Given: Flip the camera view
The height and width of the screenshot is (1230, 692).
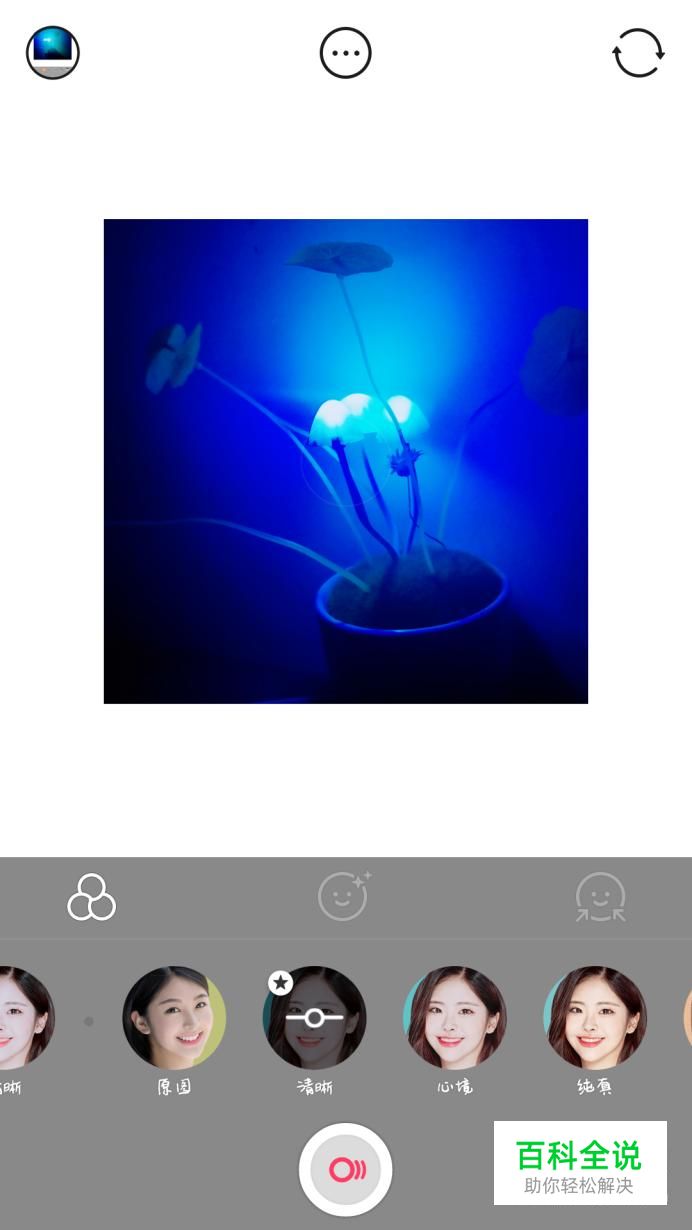Looking at the screenshot, I should (638, 53).
